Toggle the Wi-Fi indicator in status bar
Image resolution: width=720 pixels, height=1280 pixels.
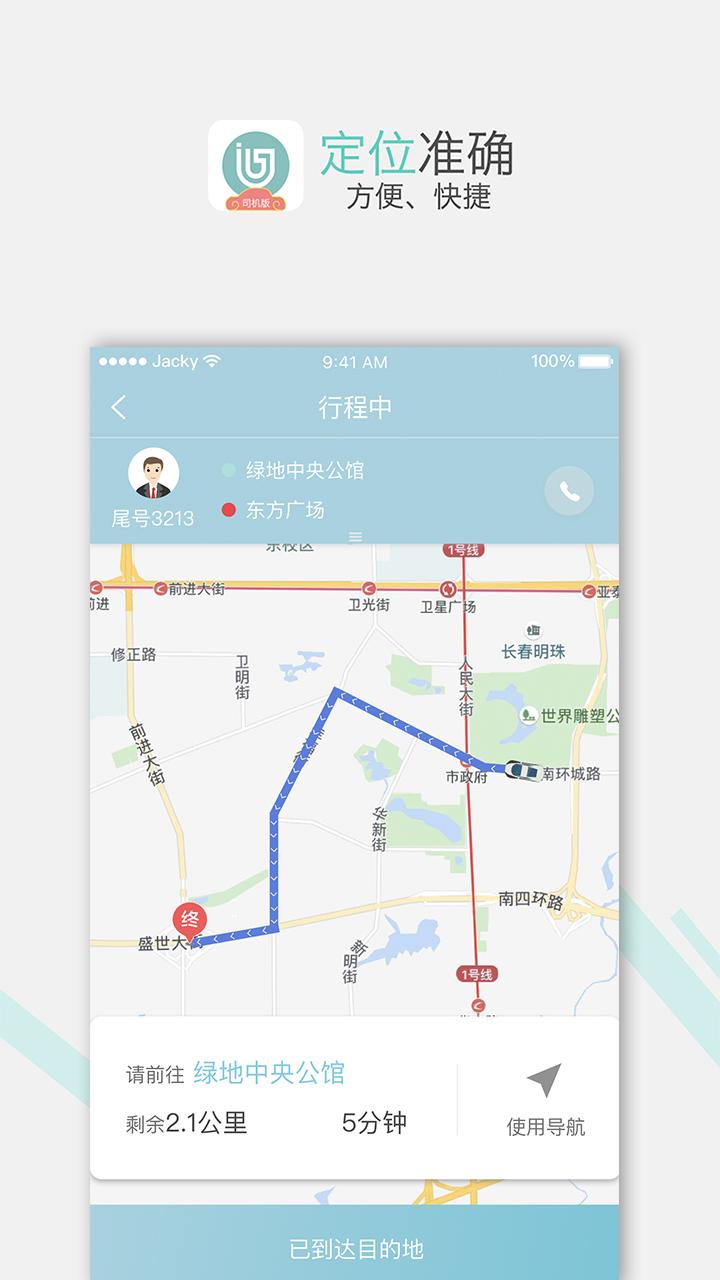coord(209,364)
